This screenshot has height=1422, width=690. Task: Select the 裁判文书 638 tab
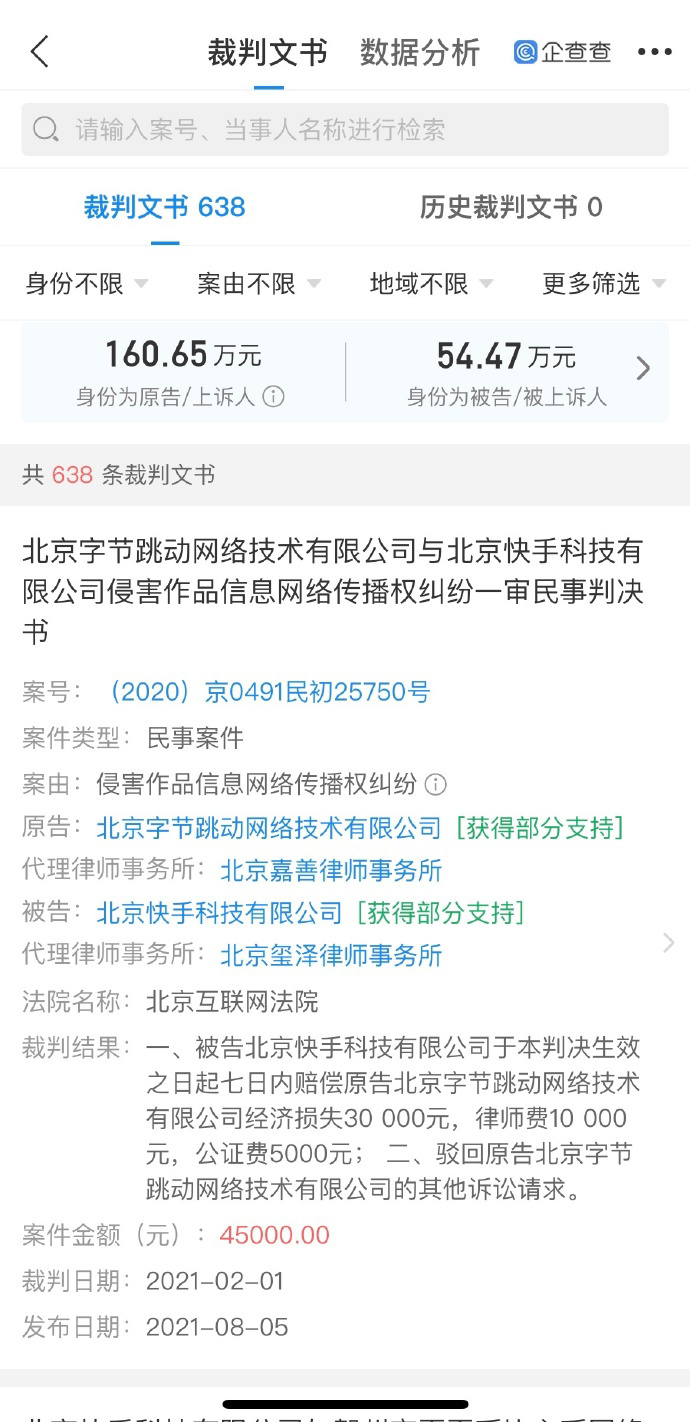(x=165, y=208)
